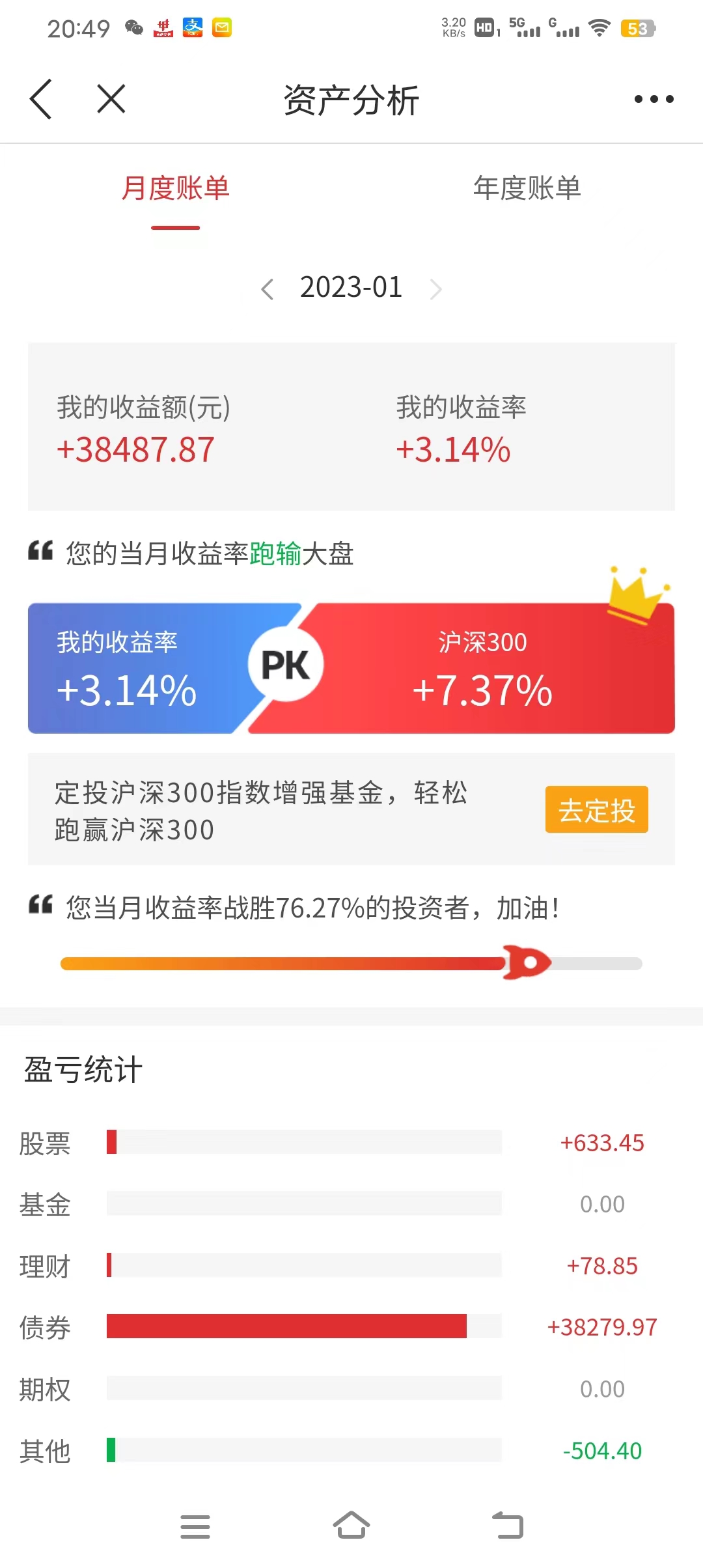The image size is (703, 1568).
Task: Tap the 去定投 button
Action: tap(596, 809)
